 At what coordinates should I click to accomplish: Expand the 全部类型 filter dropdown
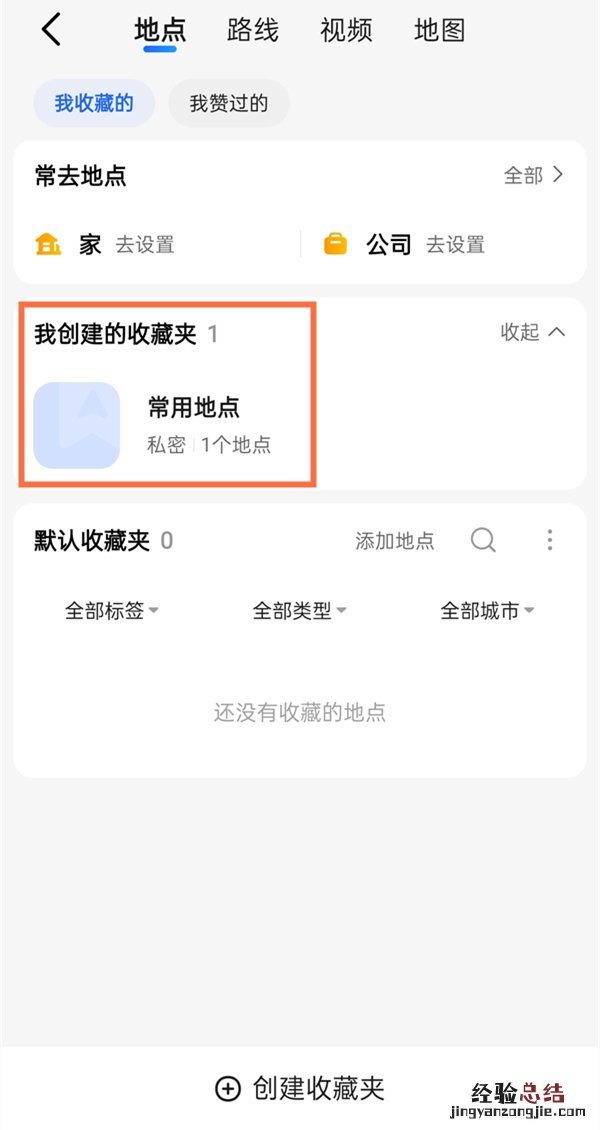point(299,611)
